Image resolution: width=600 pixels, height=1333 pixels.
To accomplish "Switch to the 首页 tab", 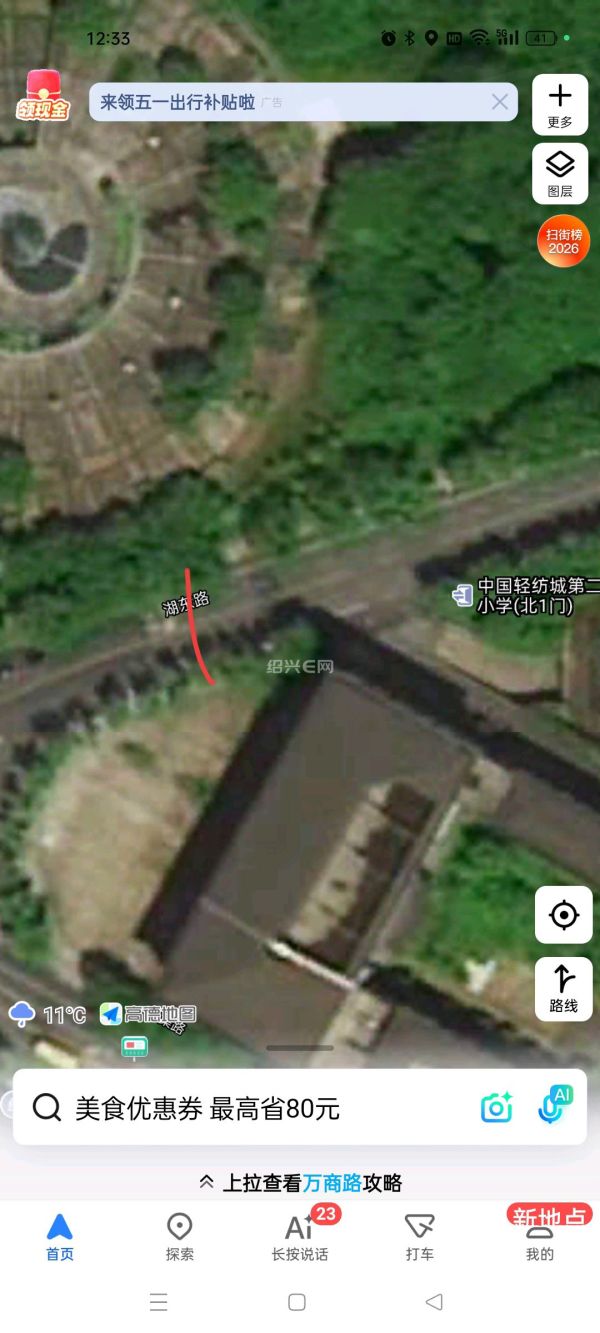I will 60,1236.
